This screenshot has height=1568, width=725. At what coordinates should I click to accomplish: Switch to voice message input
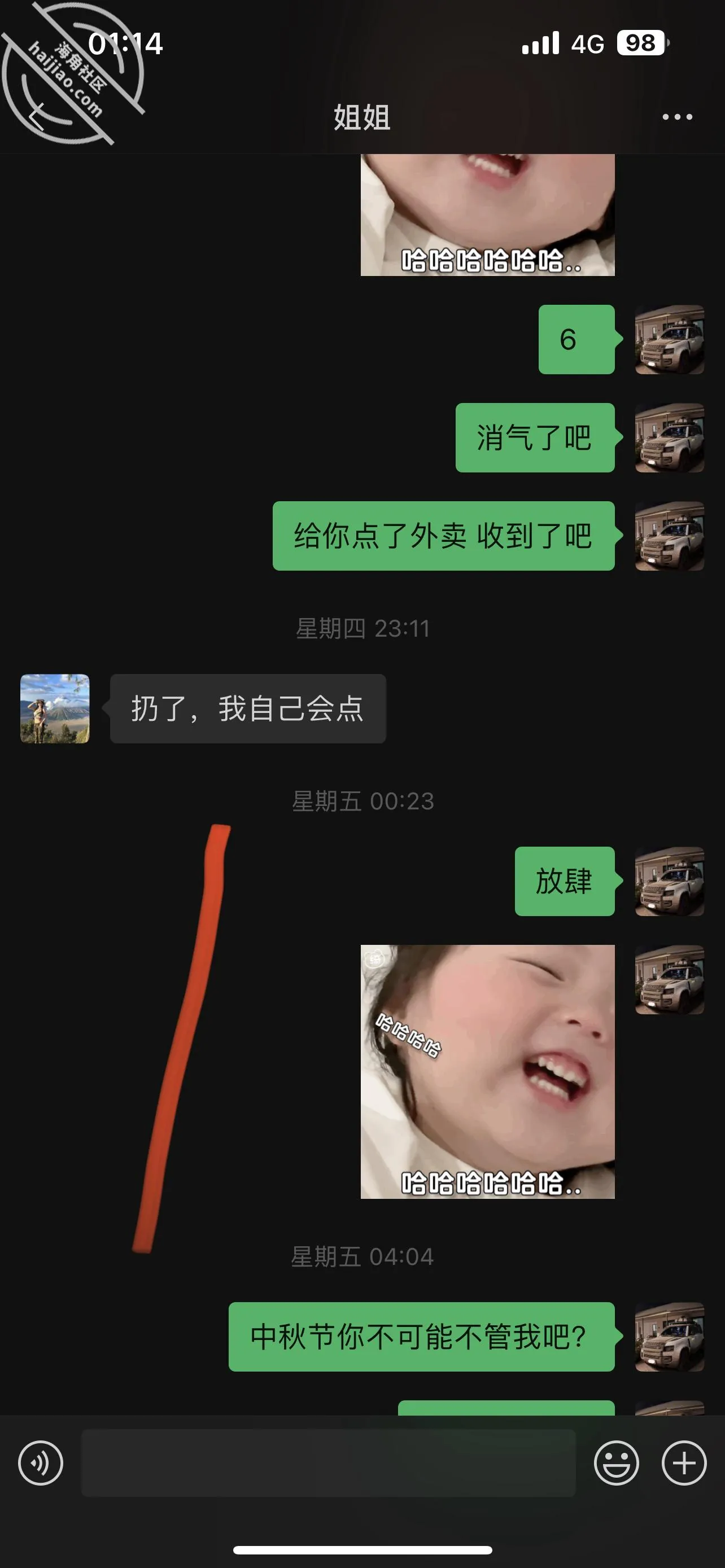pyautogui.click(x=41, y=1462)
